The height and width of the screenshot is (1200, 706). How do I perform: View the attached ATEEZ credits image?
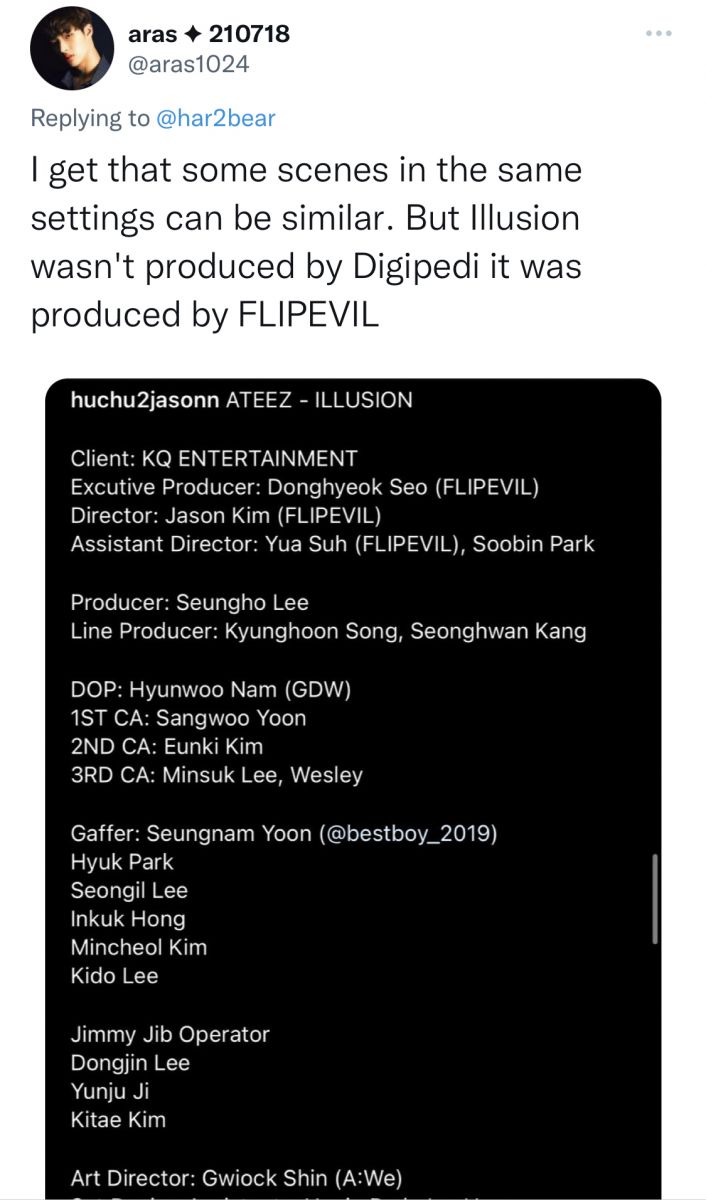click(353, 780)
